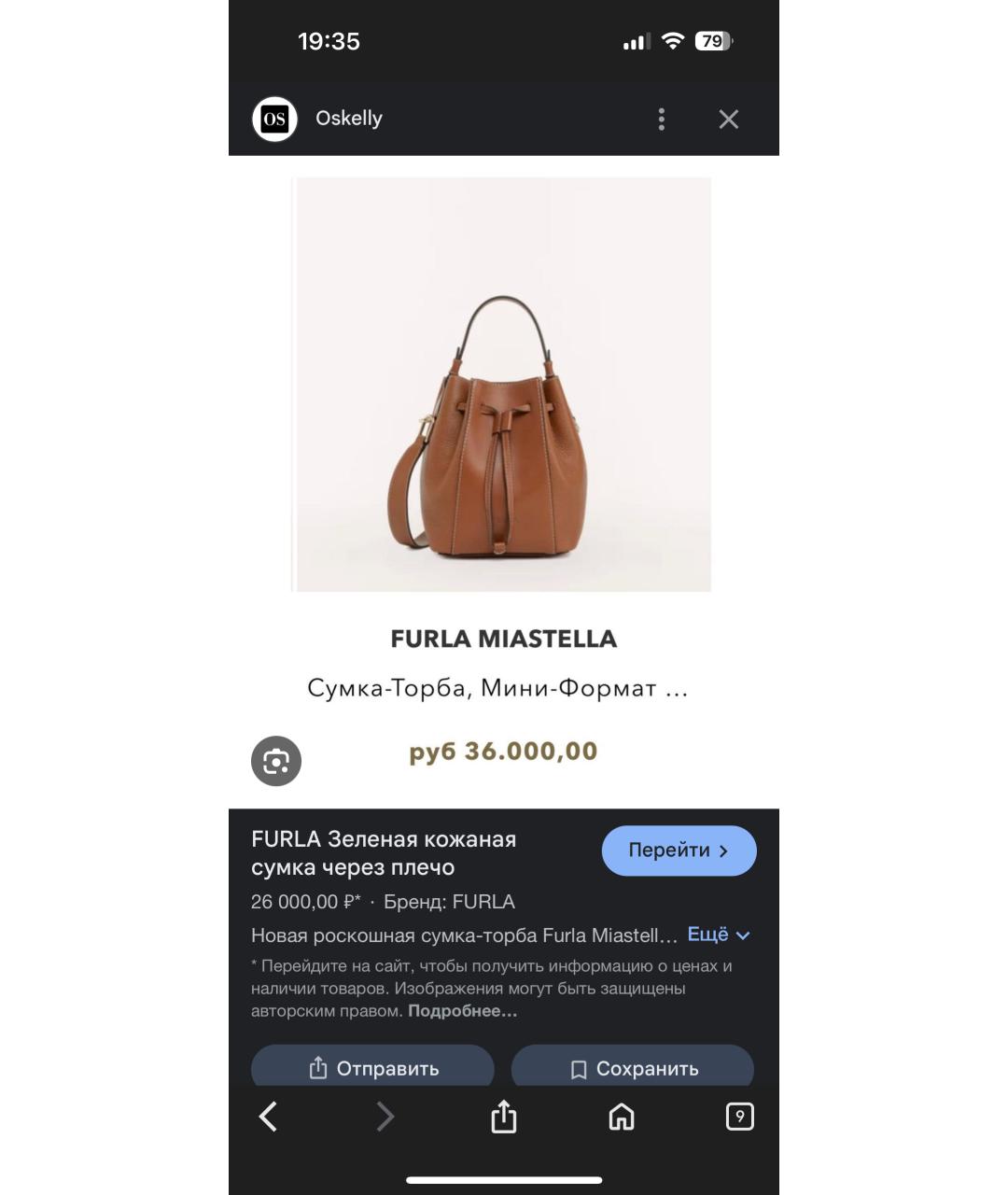The width and height of the screenshot is (1008, 1195).
Task: Save the image with Сохранить
Action: [633, 1068]
